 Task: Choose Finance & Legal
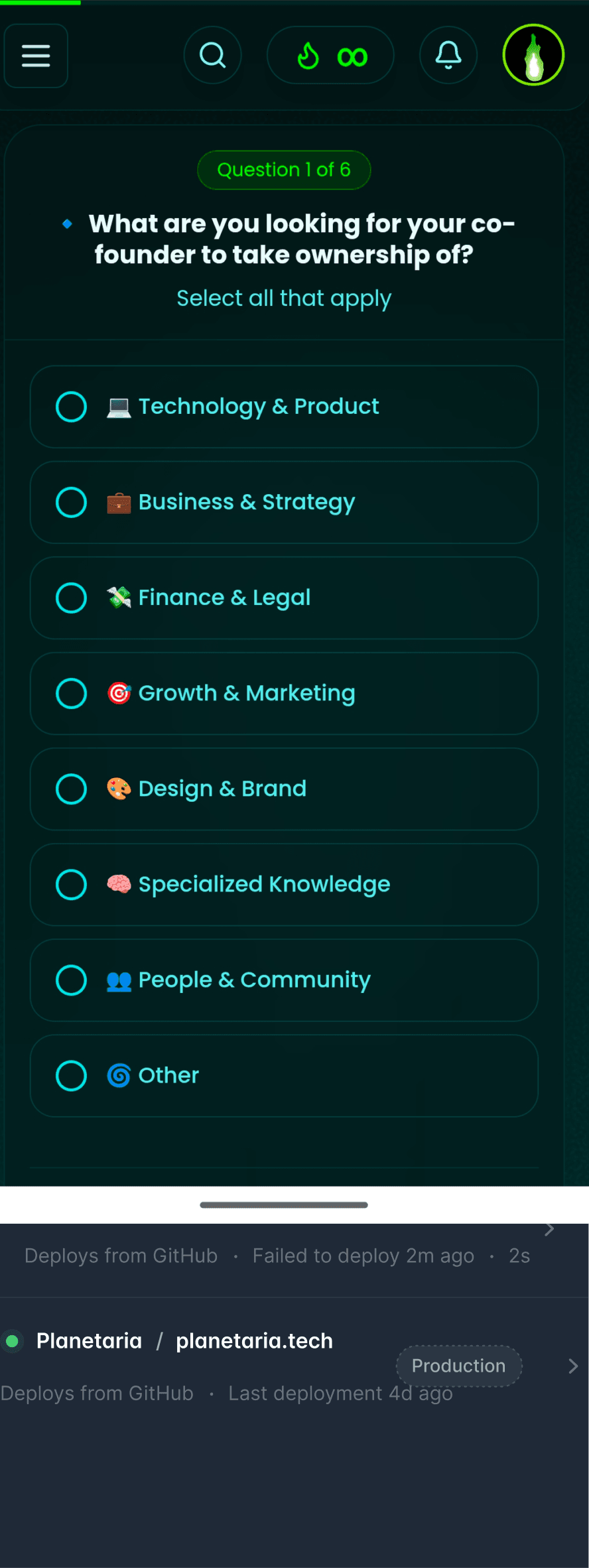point(284,598)
